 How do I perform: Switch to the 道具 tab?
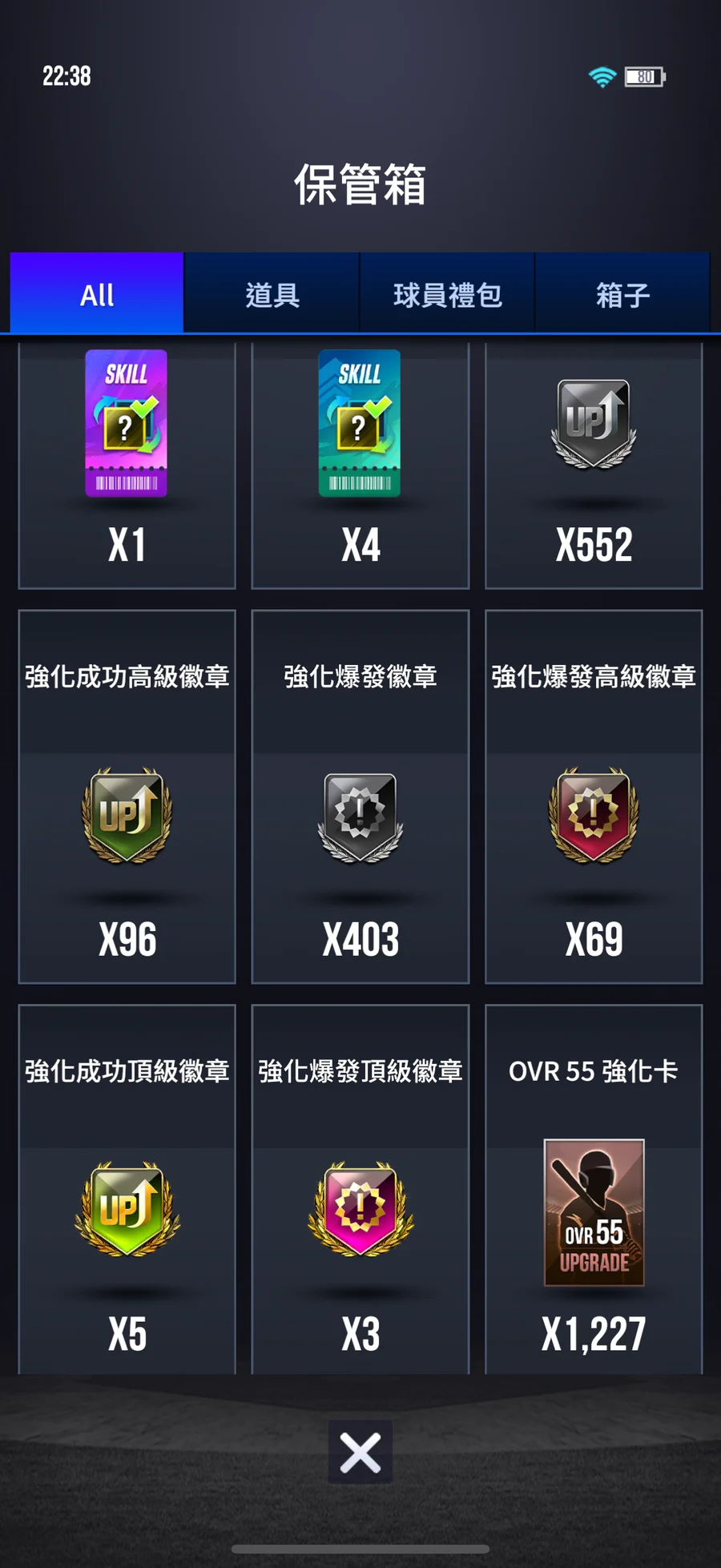[x=272, y=294]
